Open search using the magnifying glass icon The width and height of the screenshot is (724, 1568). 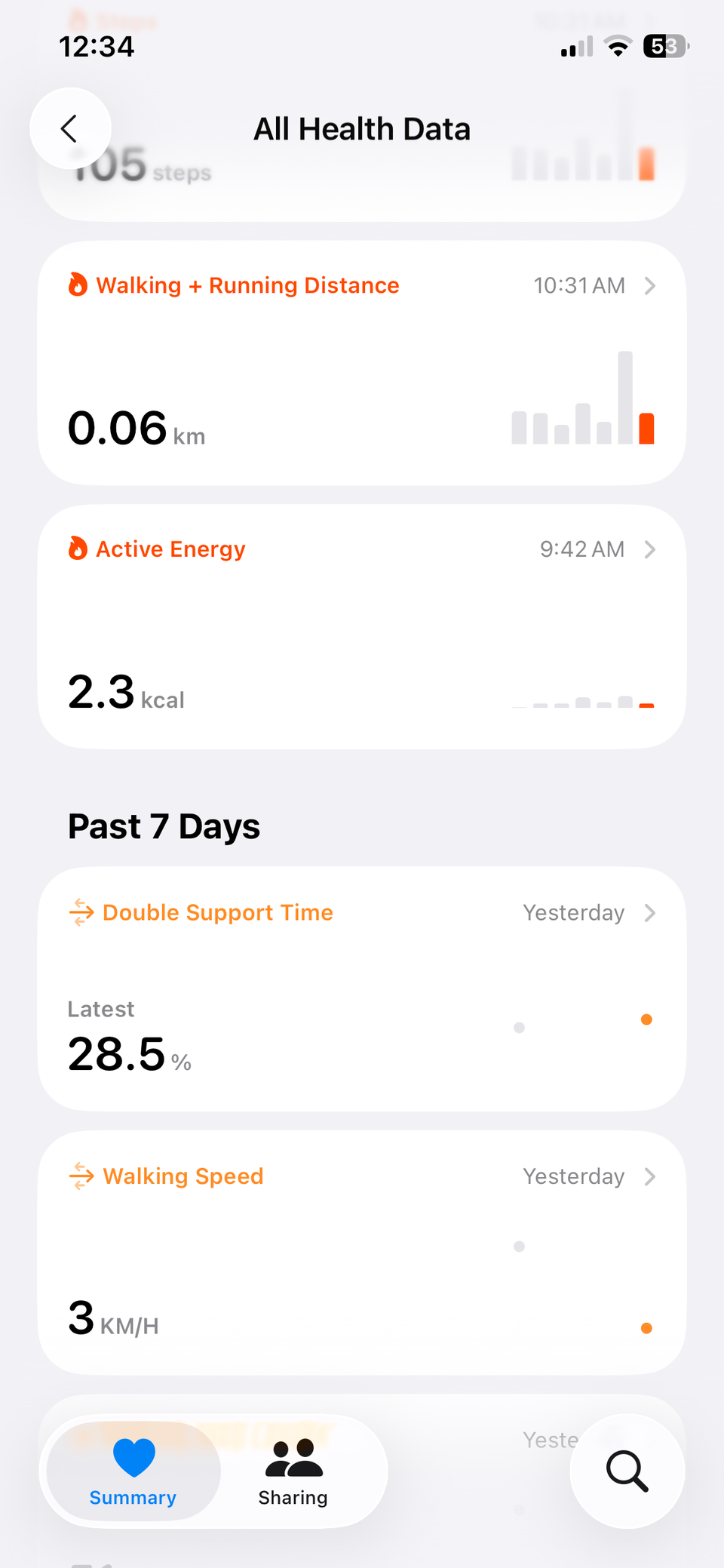pos(627,1471)
